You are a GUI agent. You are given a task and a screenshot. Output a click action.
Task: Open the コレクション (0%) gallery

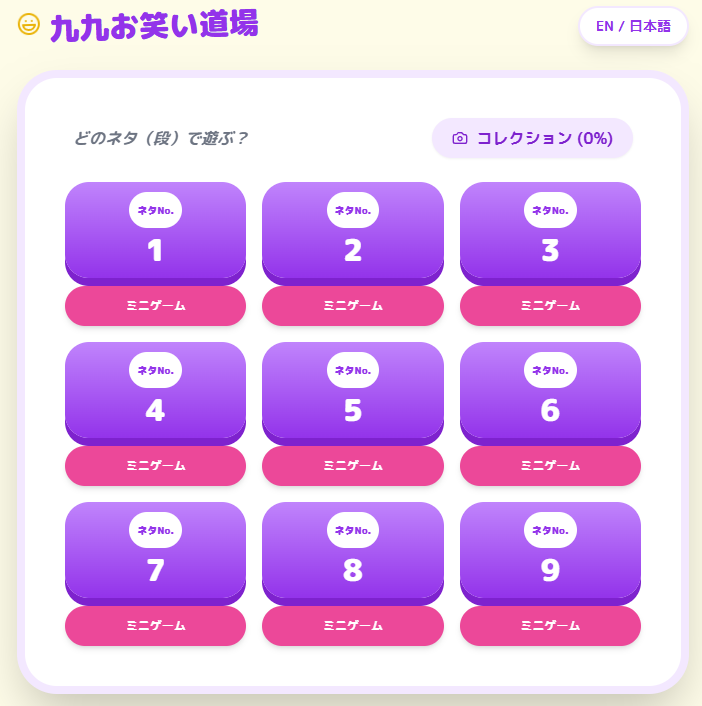point(532,138)
